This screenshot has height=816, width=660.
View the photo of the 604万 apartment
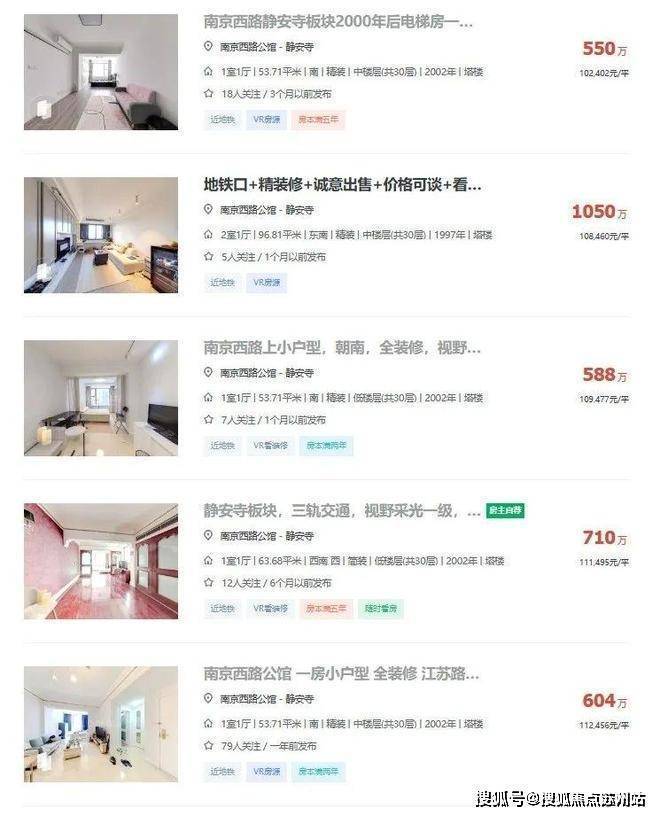tap(100, 724)
